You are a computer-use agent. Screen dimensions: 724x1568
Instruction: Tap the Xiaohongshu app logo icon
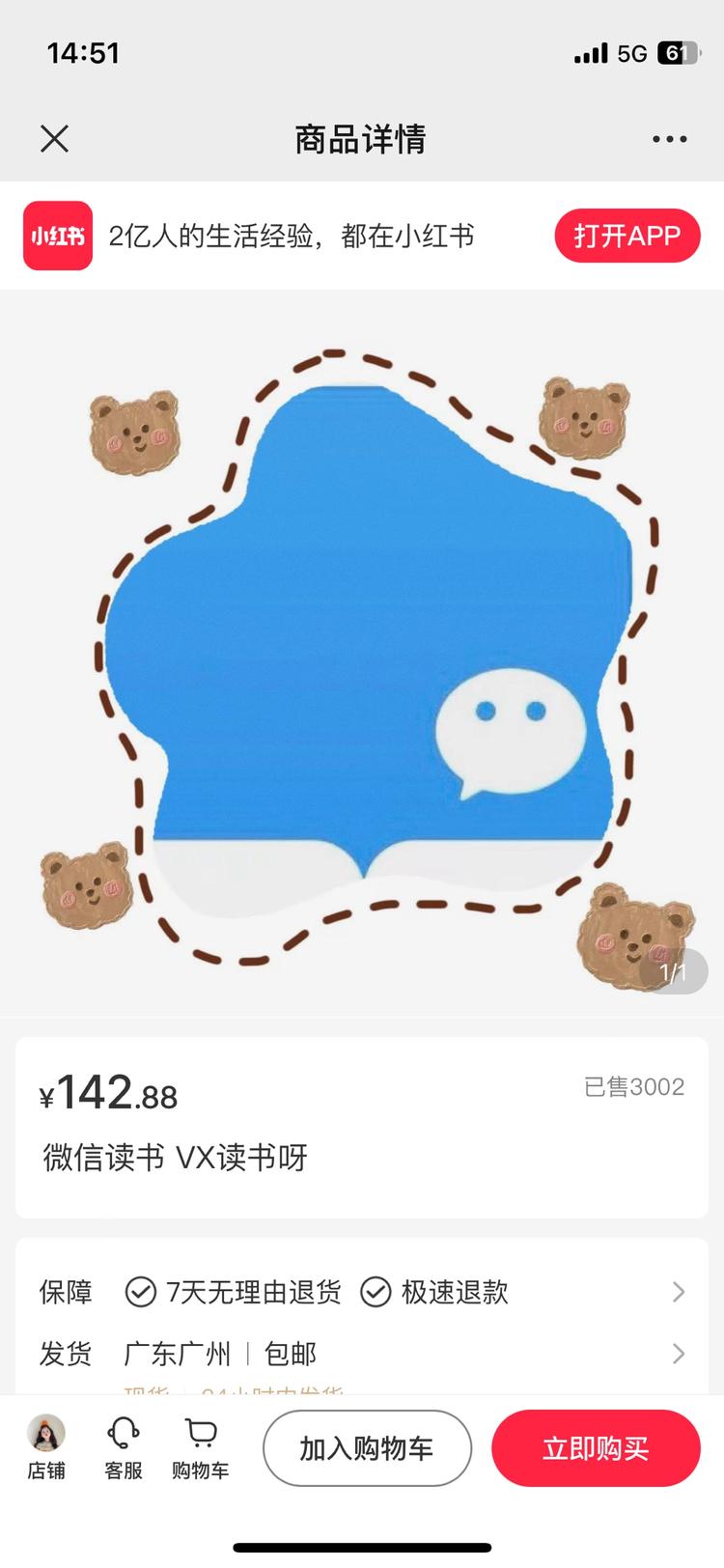pos(57,235)
